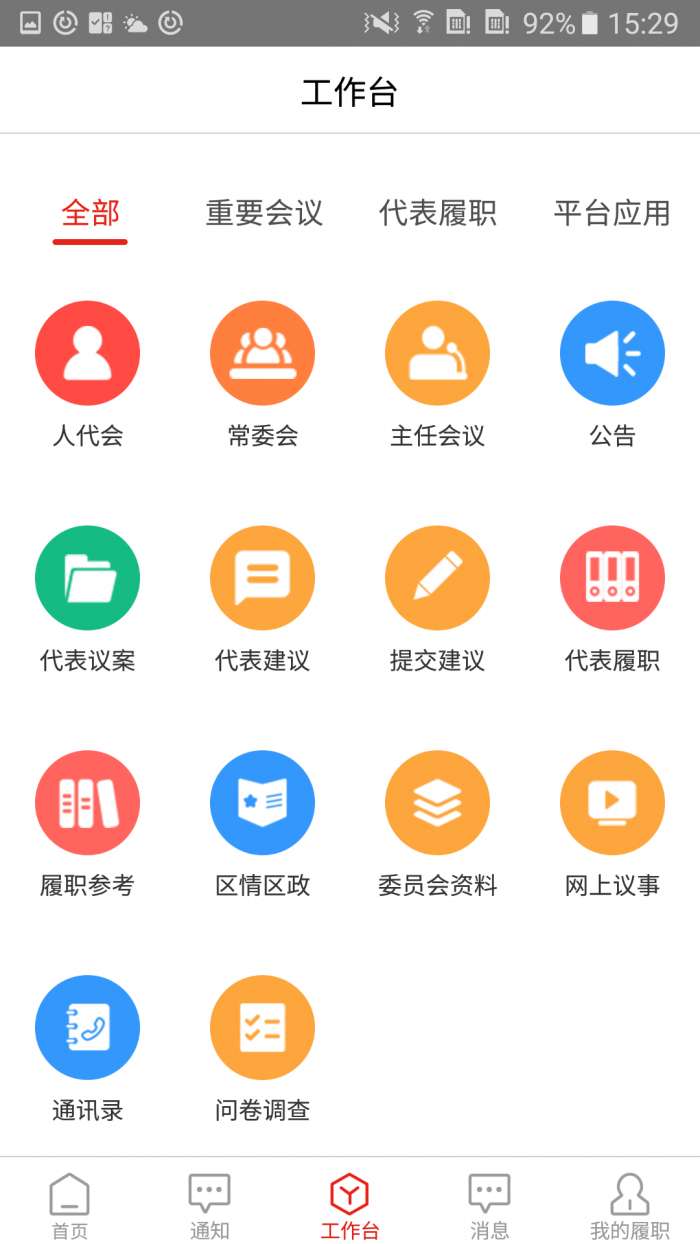Image resolution: width=700 pixels, height=1244 pixels.
Task: Open 代表议案 folder icon
Action: point(87,578)
